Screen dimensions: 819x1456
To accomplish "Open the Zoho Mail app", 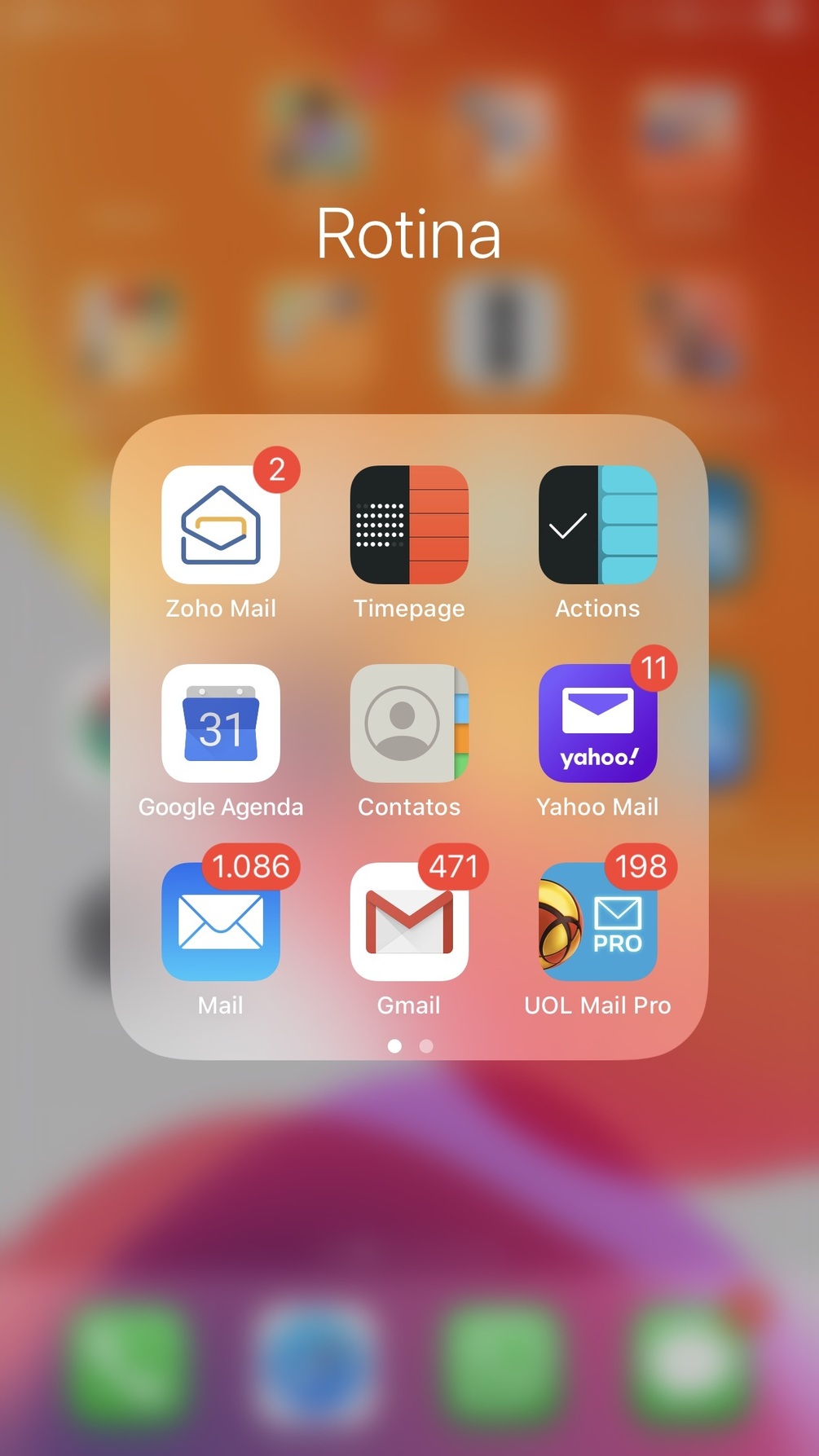I will (221, 525).
